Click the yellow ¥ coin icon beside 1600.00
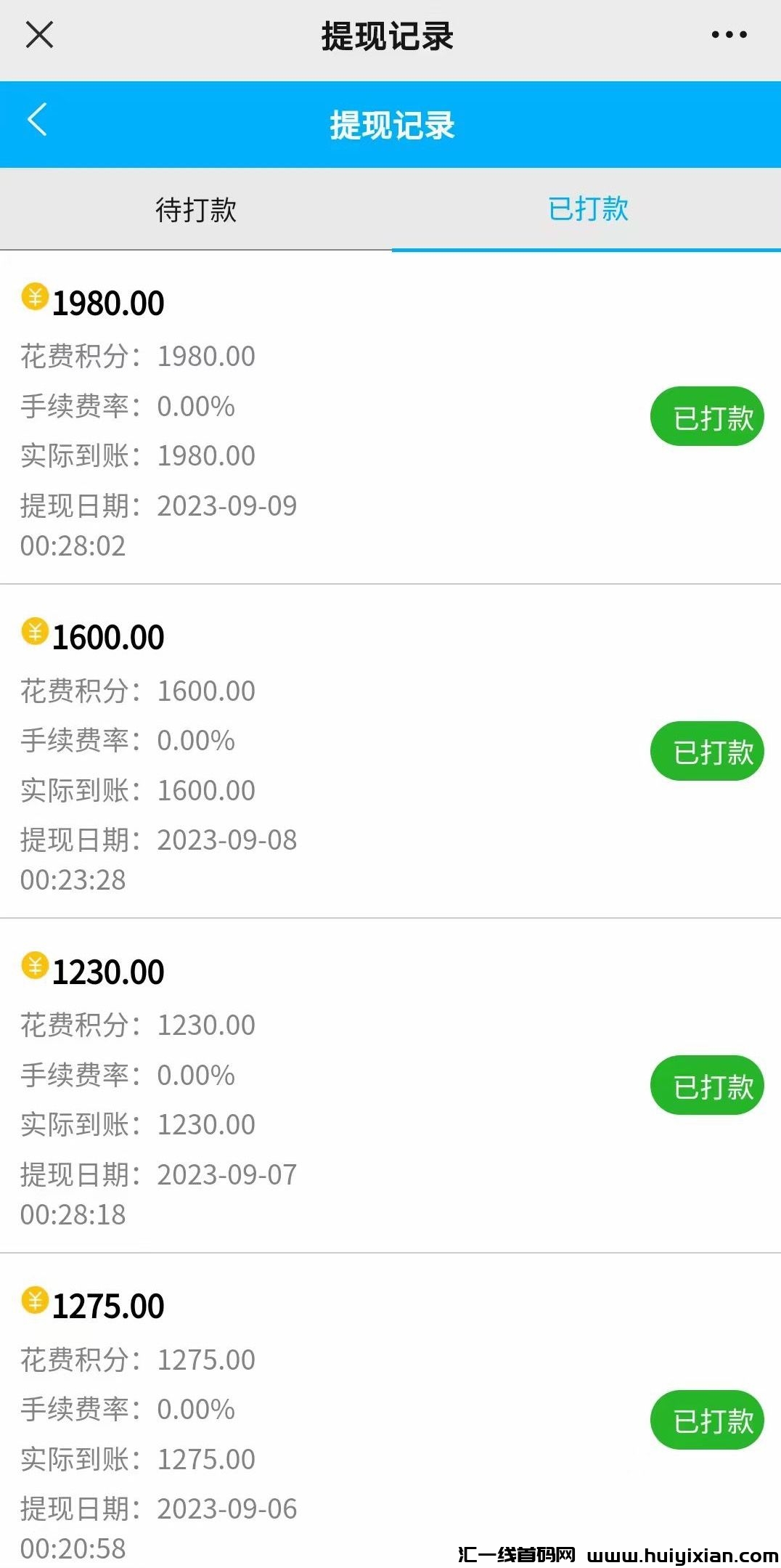 click(34, 634)
